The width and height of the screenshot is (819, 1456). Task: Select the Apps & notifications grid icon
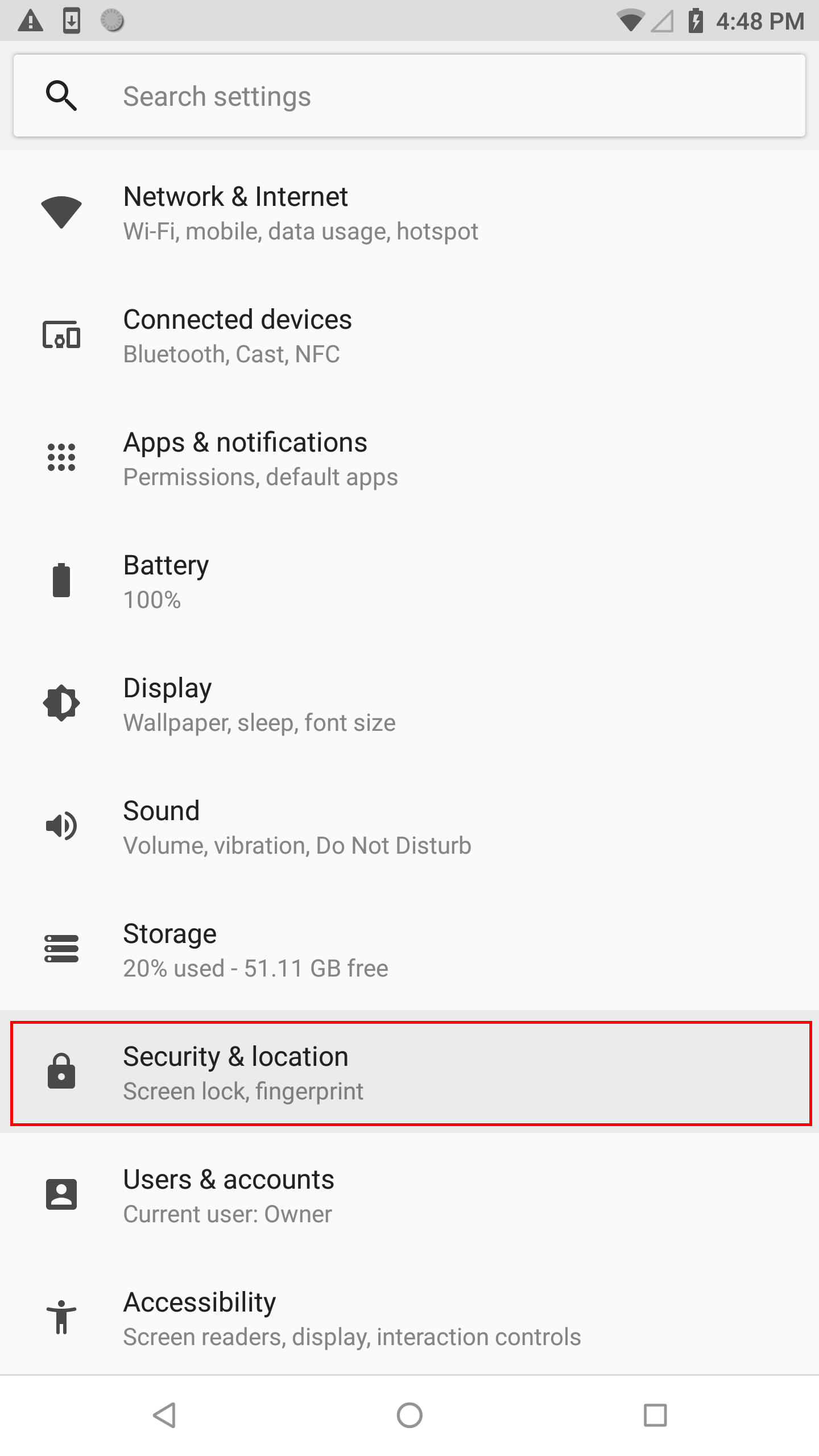(x=61, y=458)
